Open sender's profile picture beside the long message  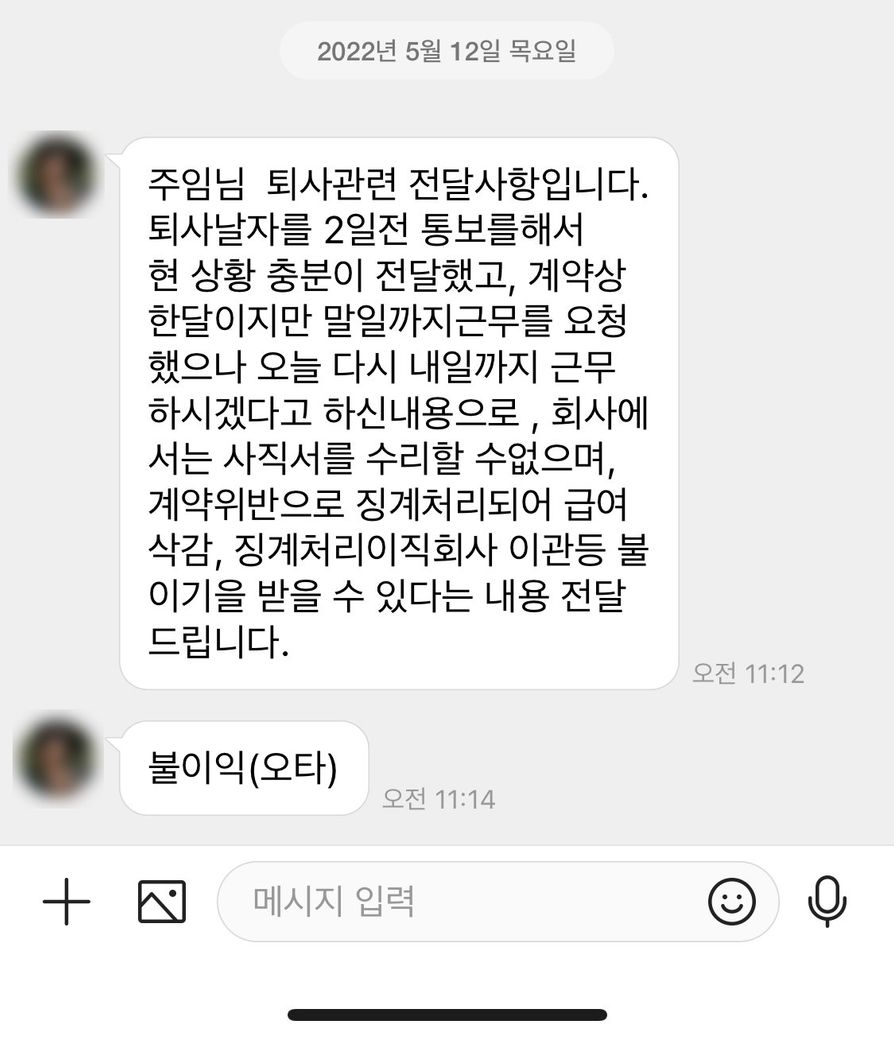point(57,177)
